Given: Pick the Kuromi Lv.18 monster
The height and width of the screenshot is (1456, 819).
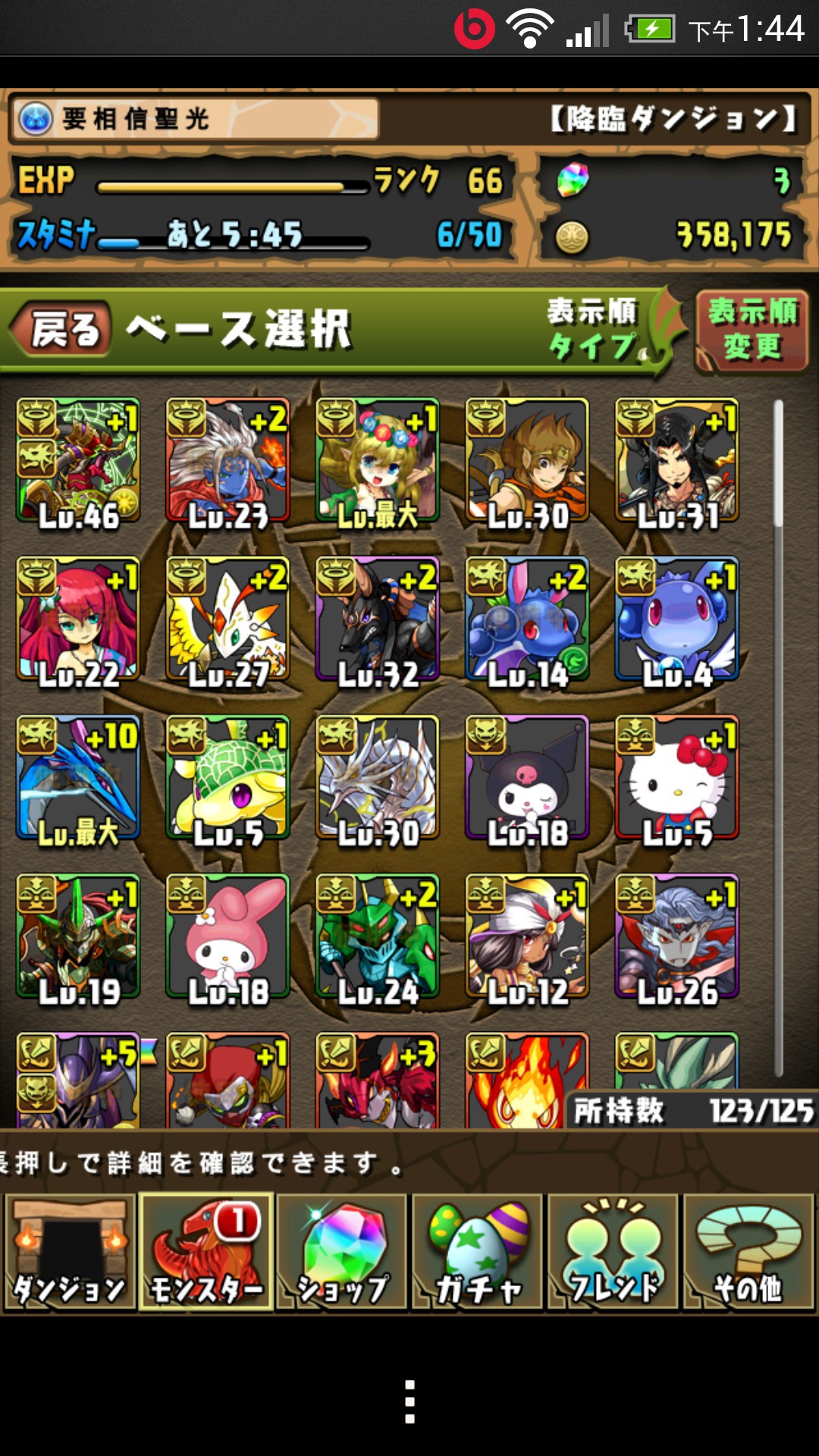Looking at the screenshot, I should [x=527, y=778].
